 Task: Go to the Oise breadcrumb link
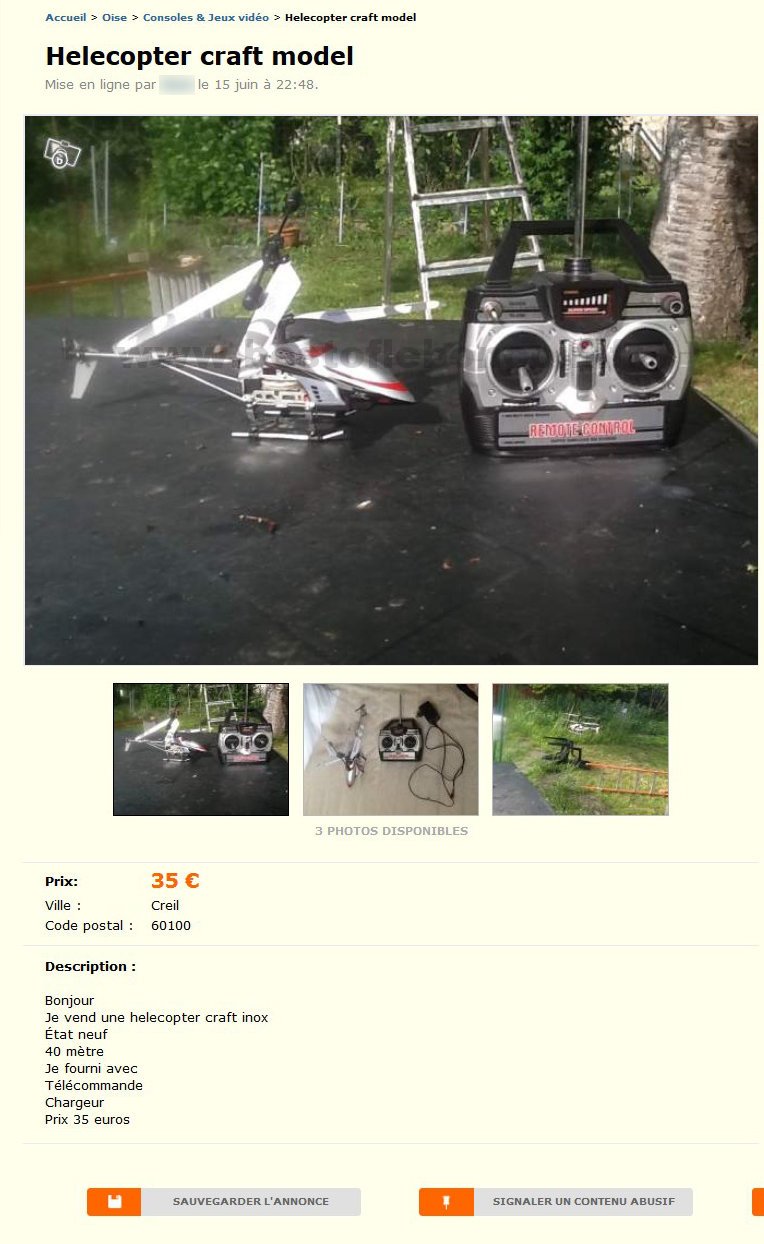coord(114,18)
